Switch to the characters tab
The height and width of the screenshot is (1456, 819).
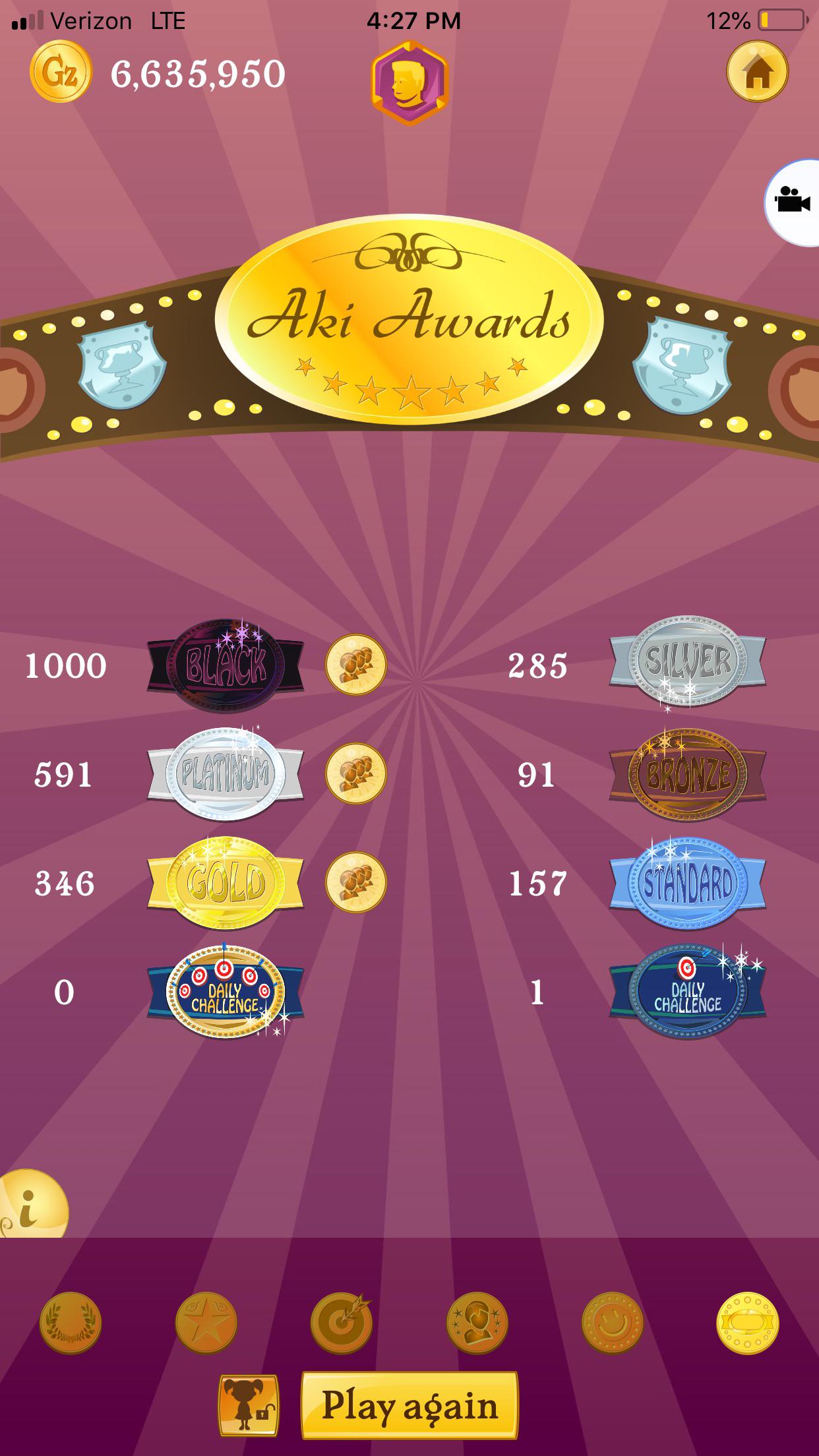point(477,1322)
